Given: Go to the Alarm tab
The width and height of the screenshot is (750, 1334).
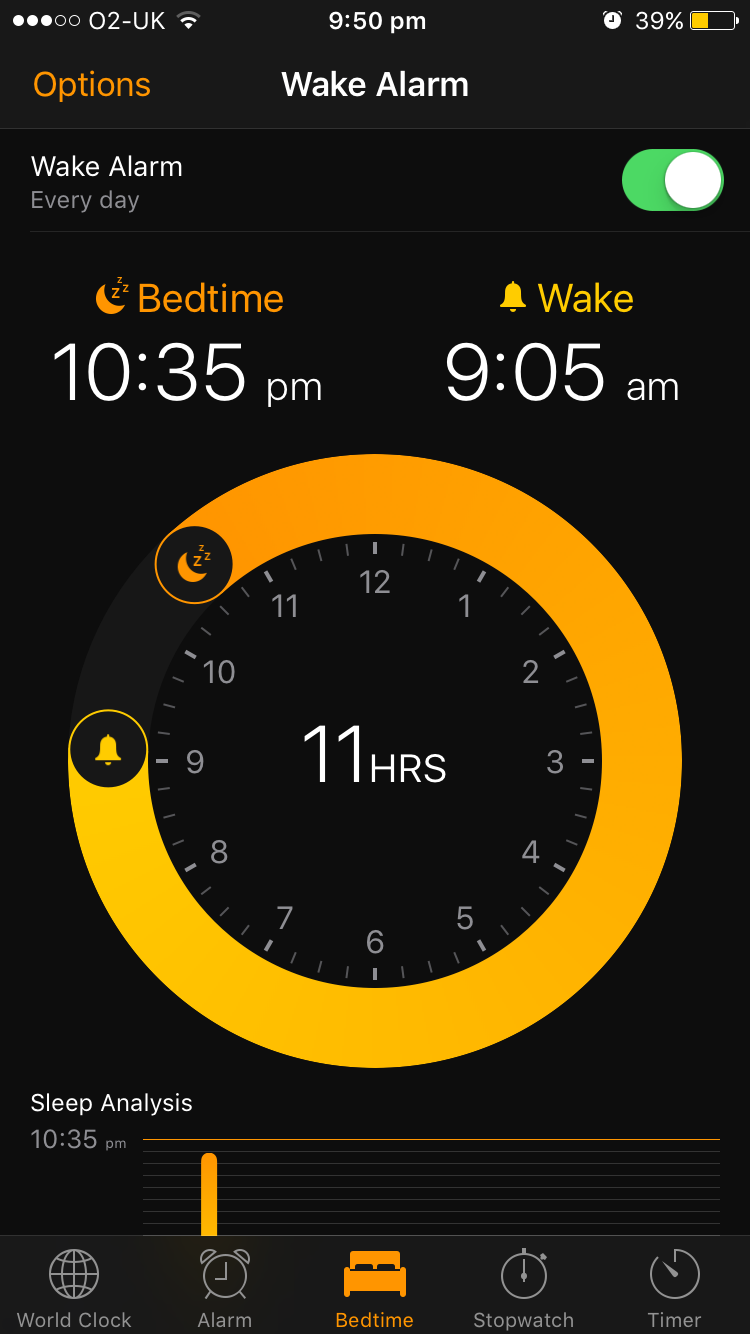Looking at the screenshot, I should point(225,1289).
